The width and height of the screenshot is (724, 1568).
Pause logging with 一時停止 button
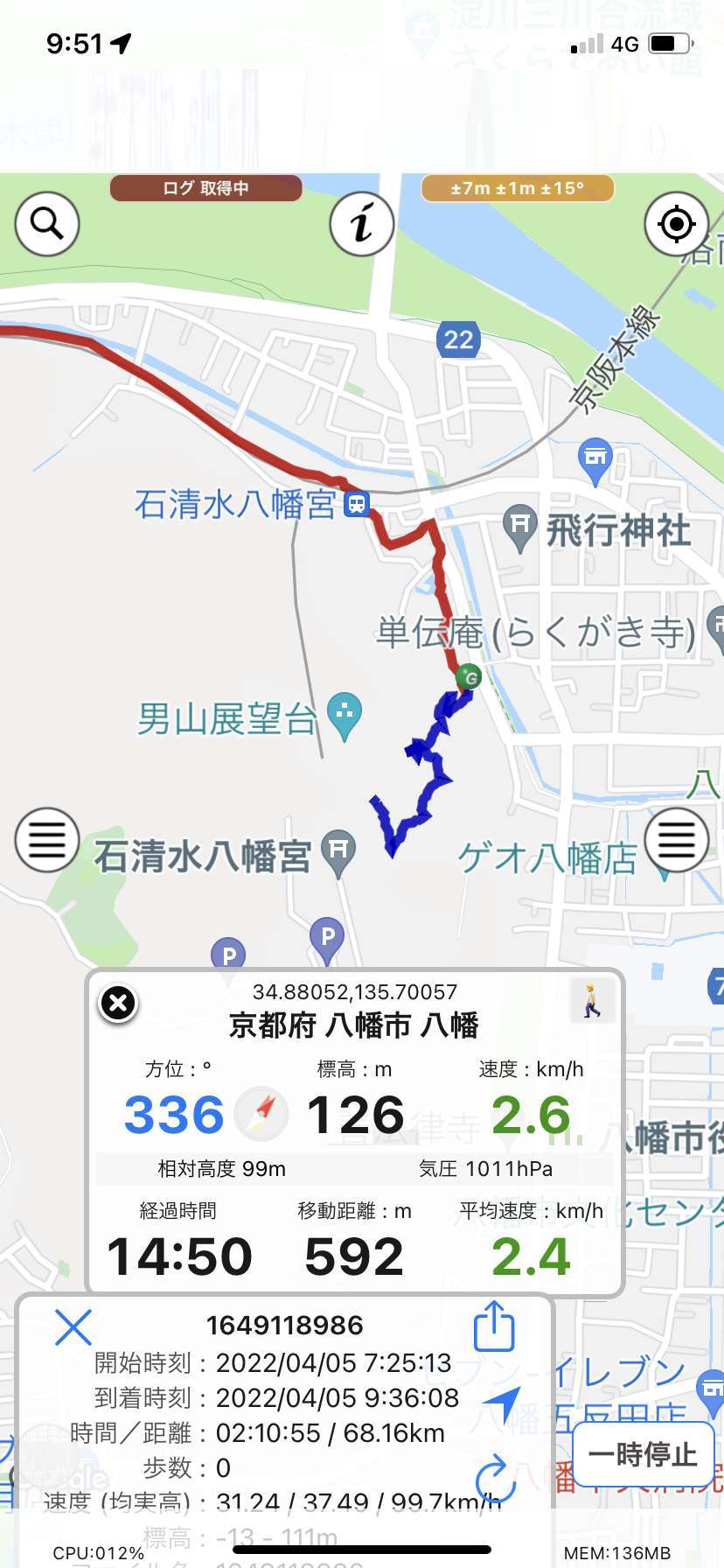click(x=644, y=1454)
